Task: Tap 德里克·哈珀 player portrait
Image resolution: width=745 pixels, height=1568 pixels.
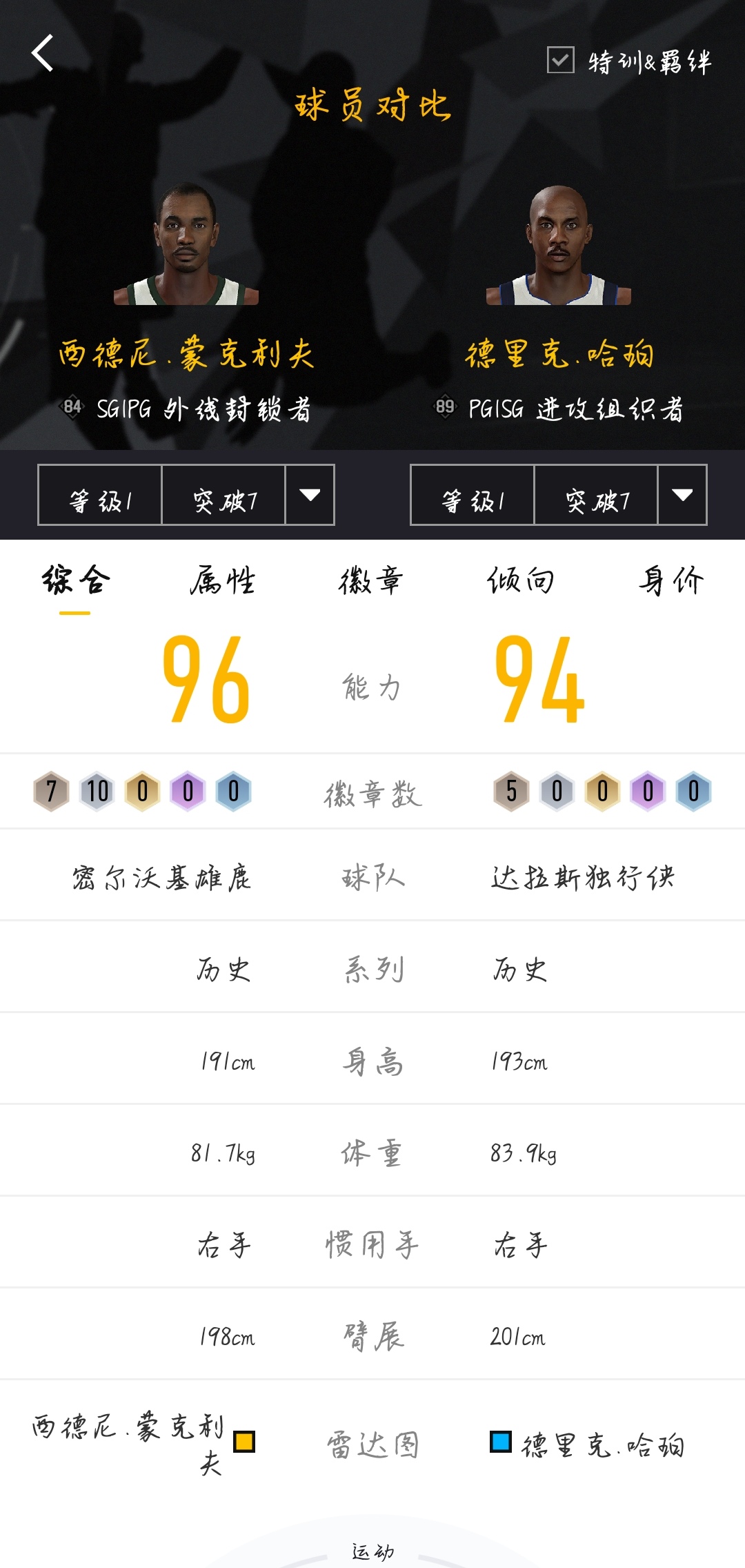Action: [x=559, y=246]
